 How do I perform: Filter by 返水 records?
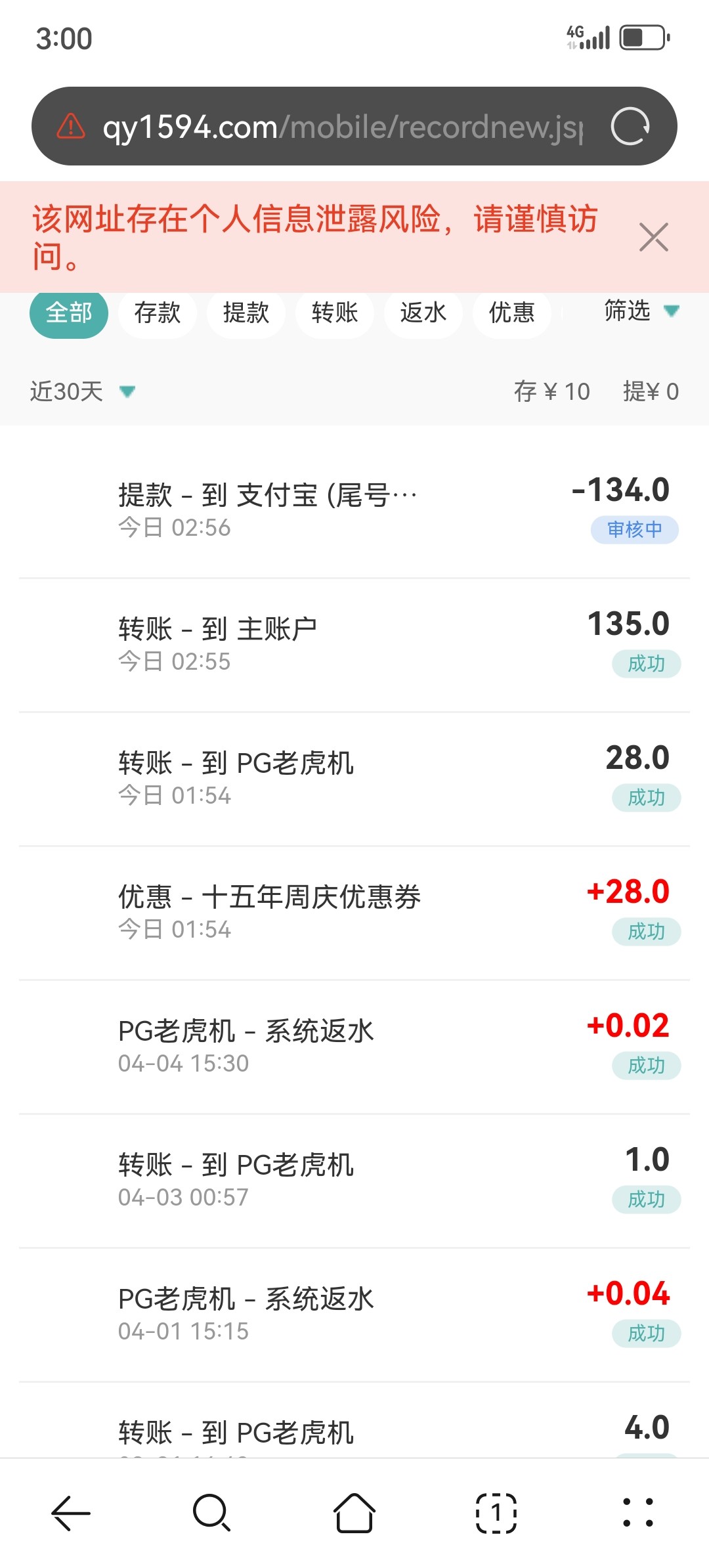[423, 313]
